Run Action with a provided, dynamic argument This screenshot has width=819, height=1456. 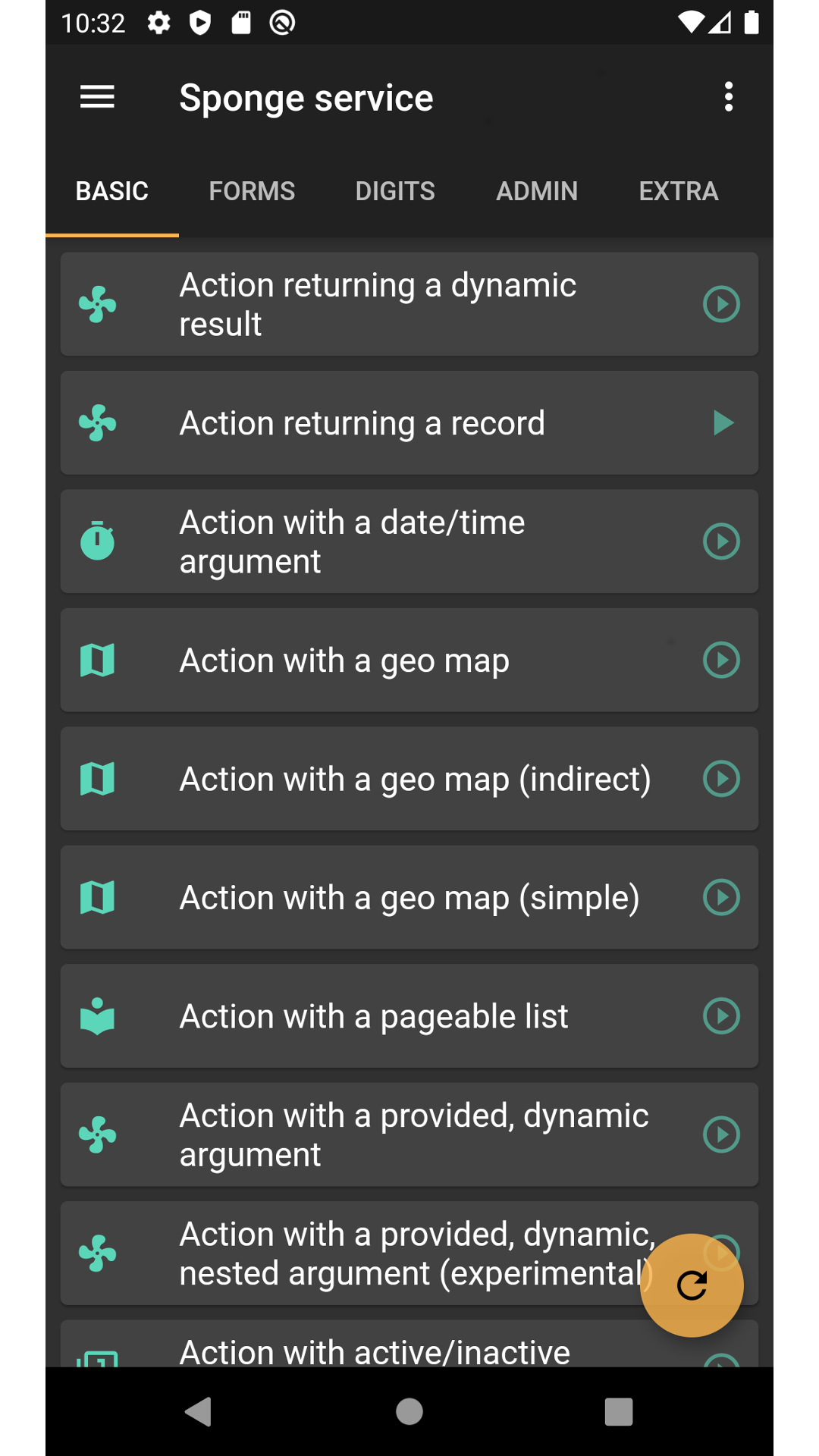pyautogui.click(x=722, y=1134)
